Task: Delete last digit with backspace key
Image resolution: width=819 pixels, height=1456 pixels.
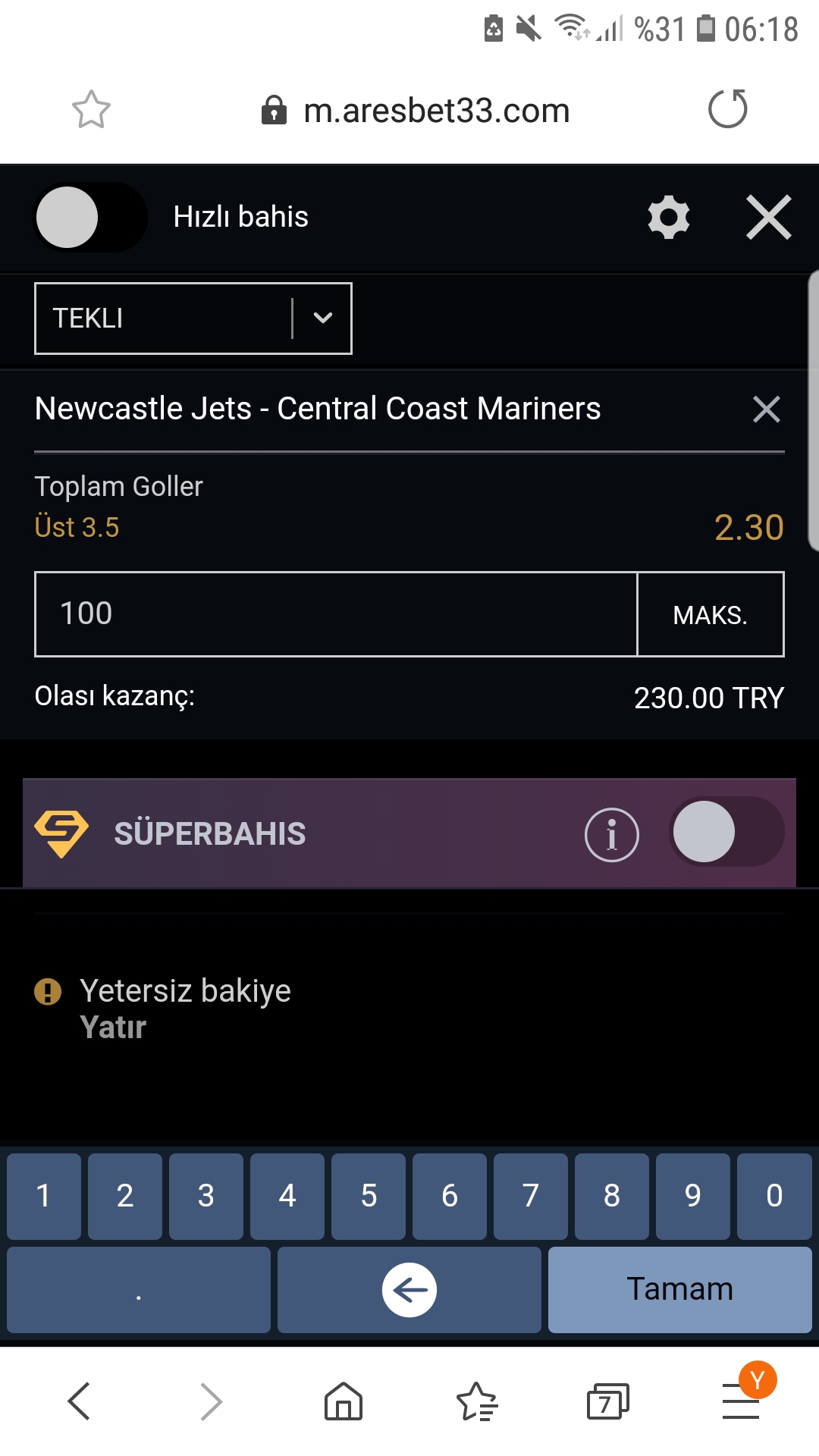Action: pos(409,1290)
